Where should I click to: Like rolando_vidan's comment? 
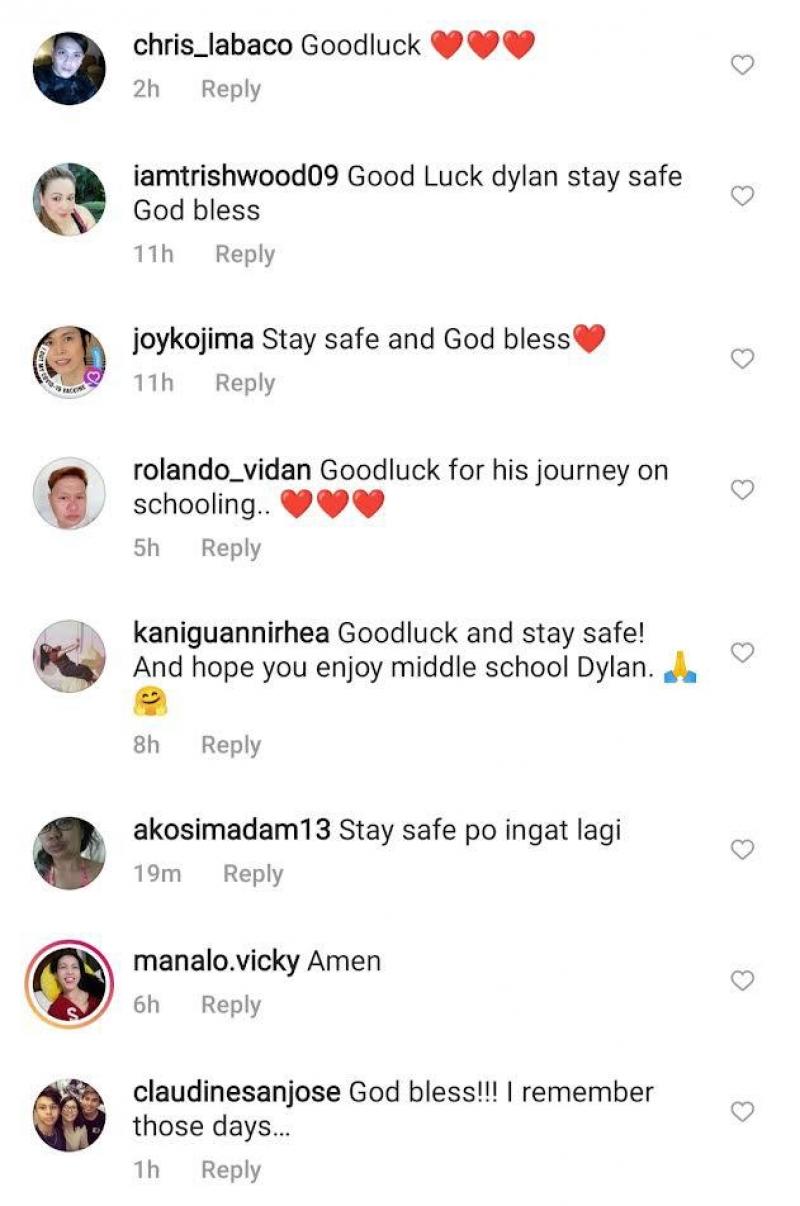[x=741, y=489]
